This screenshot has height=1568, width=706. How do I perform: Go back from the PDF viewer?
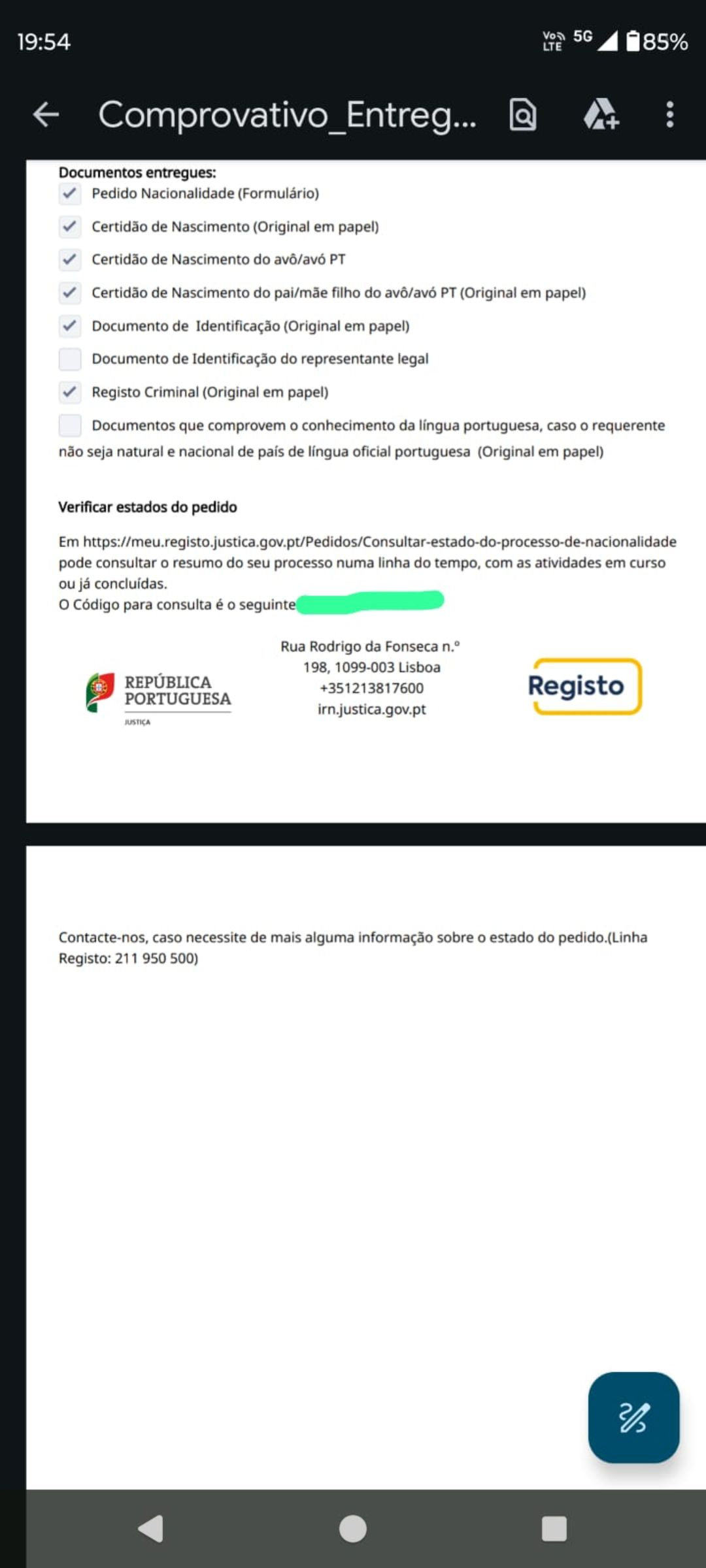[46, 114]
